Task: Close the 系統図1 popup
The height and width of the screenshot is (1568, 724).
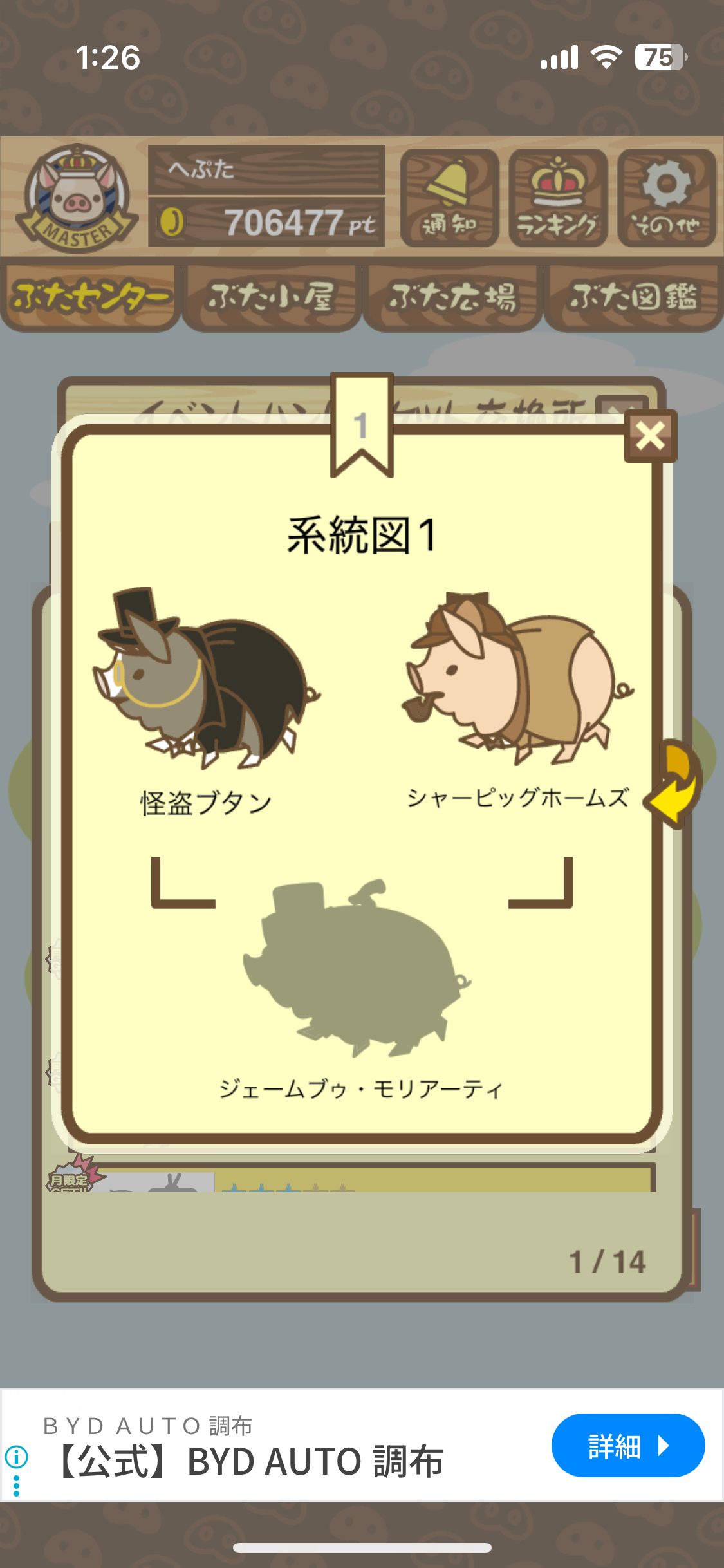Action: click(x=650, y=436)
